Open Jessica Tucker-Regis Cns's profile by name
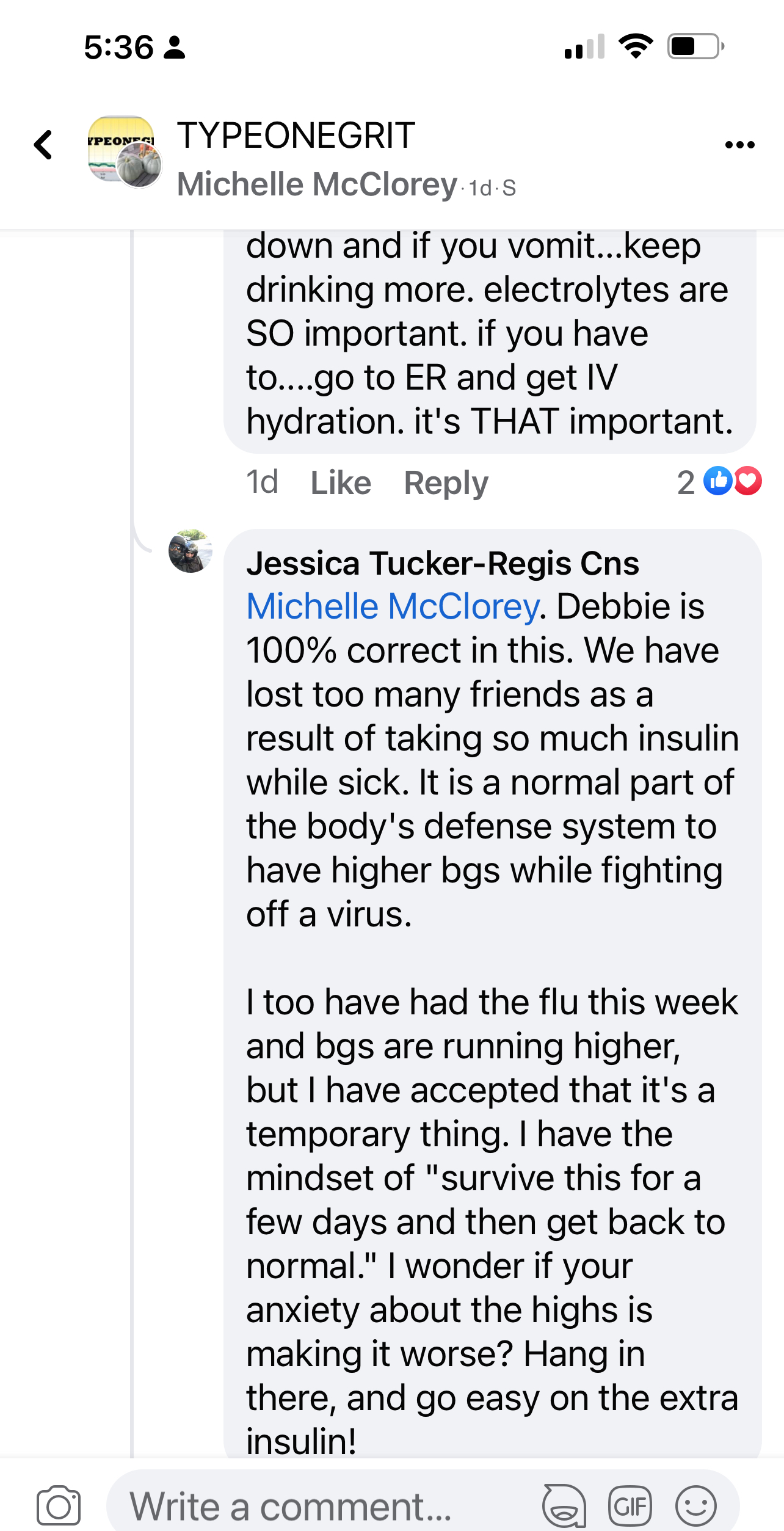The image size is (784, 1531). coord(443,563)
